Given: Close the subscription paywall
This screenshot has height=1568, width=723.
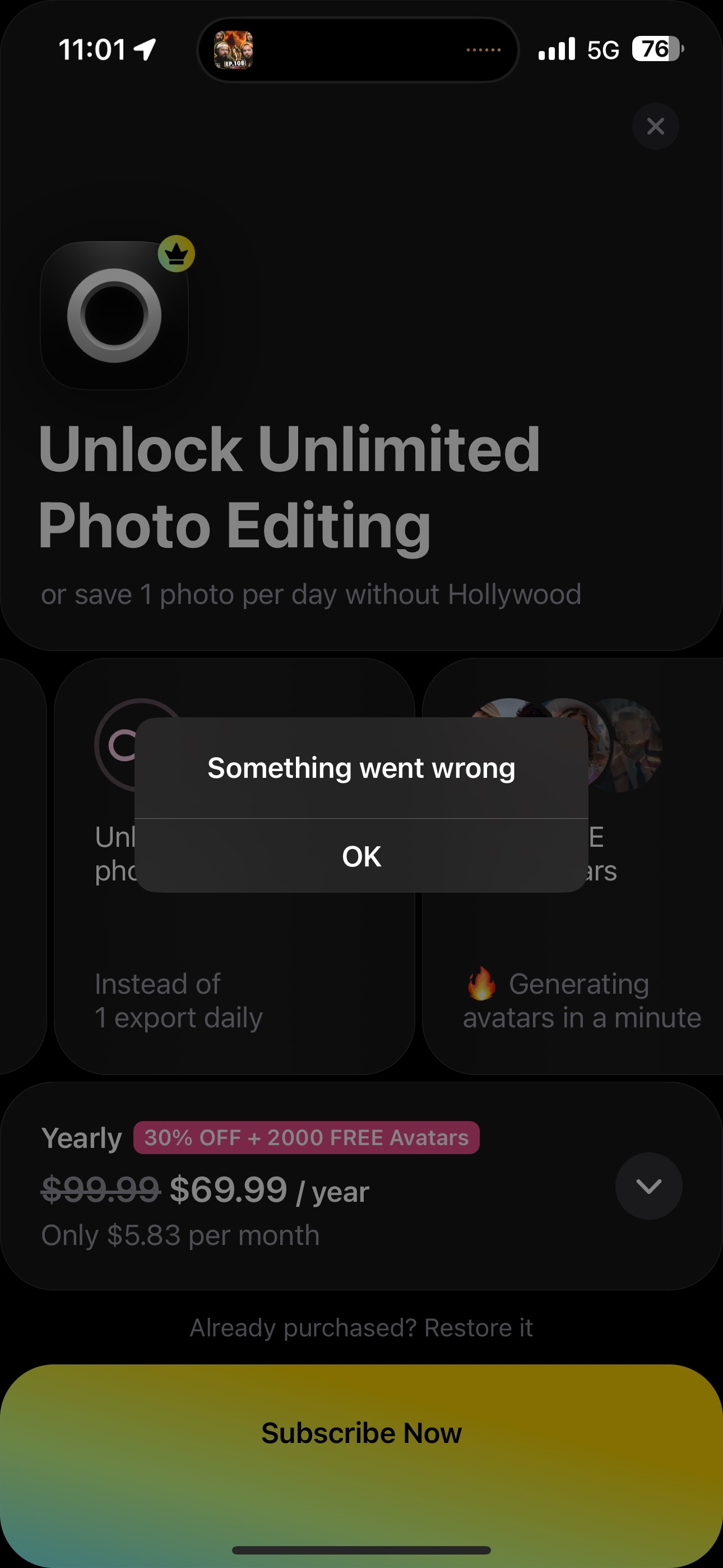Looking at the screenshot, I should coord(655,127).
